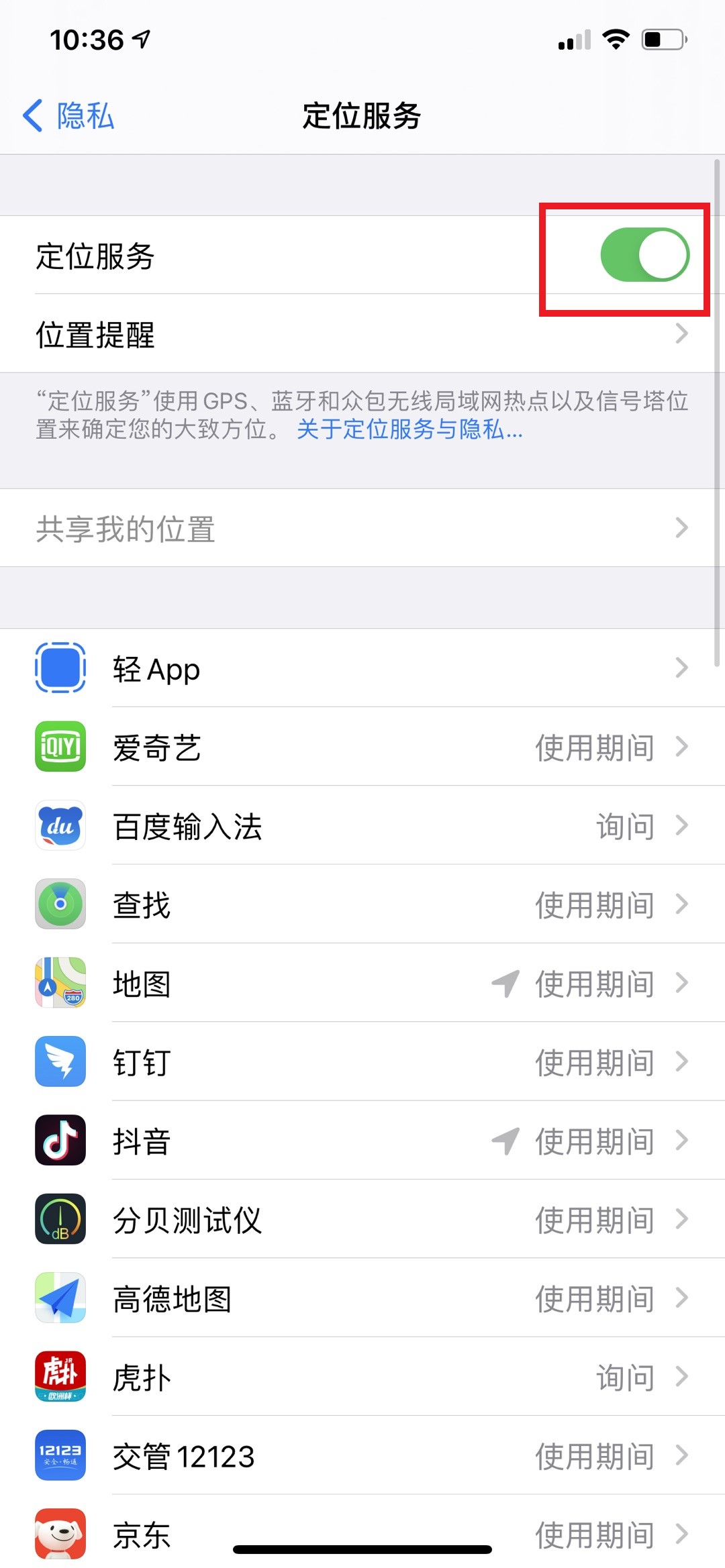Open 交管 12123 location settings

362,1455
